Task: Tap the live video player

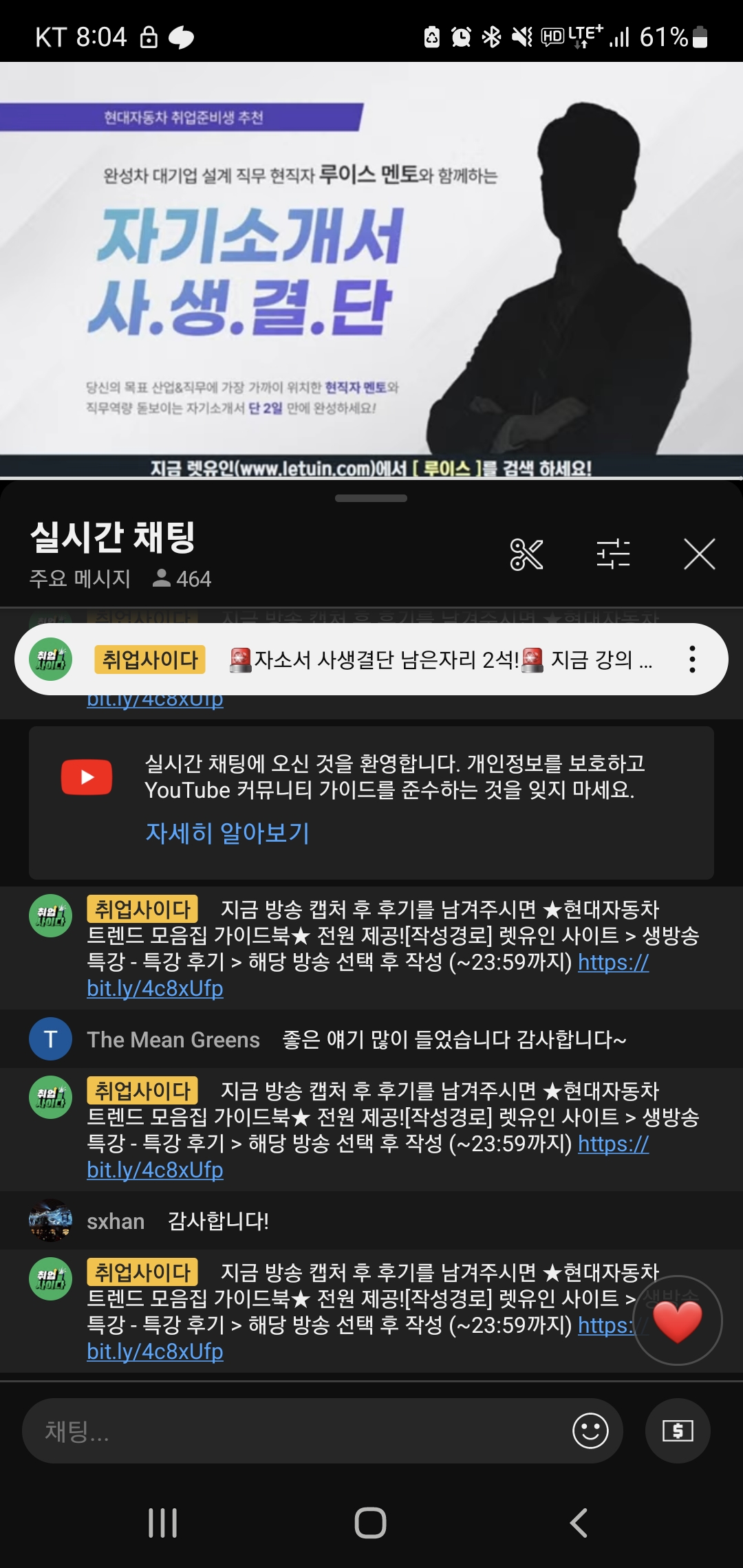Action: point(371,268)
